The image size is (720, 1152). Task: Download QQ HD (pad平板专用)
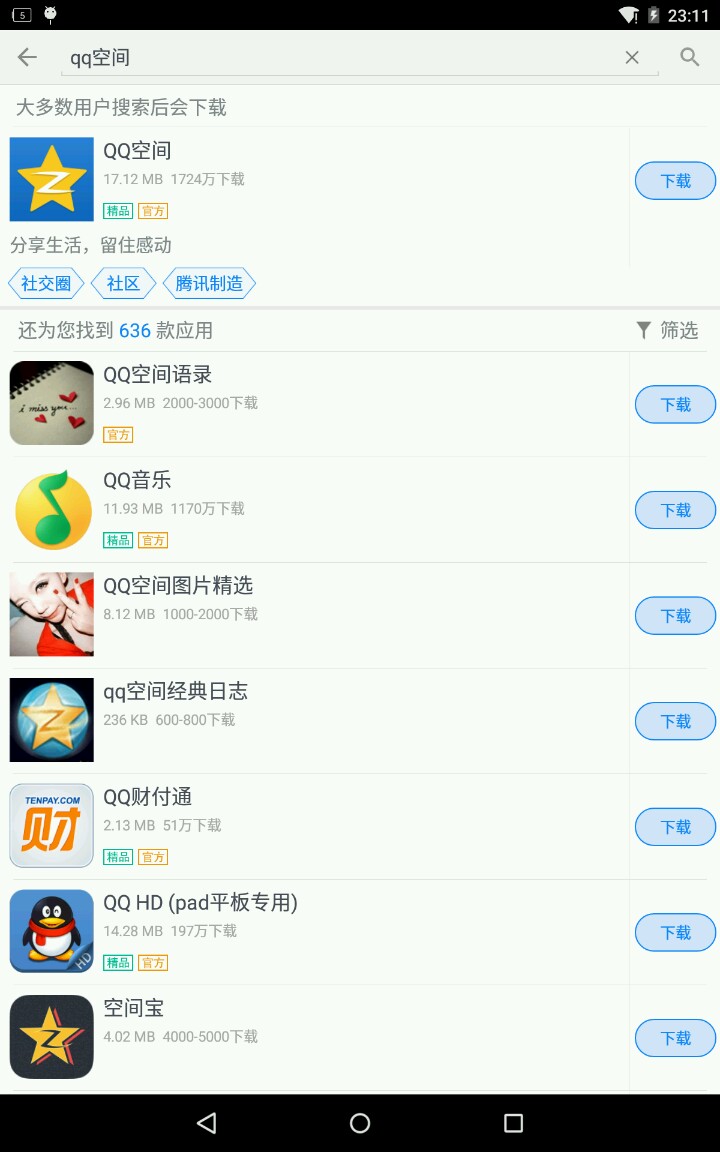tap(675, 932)
